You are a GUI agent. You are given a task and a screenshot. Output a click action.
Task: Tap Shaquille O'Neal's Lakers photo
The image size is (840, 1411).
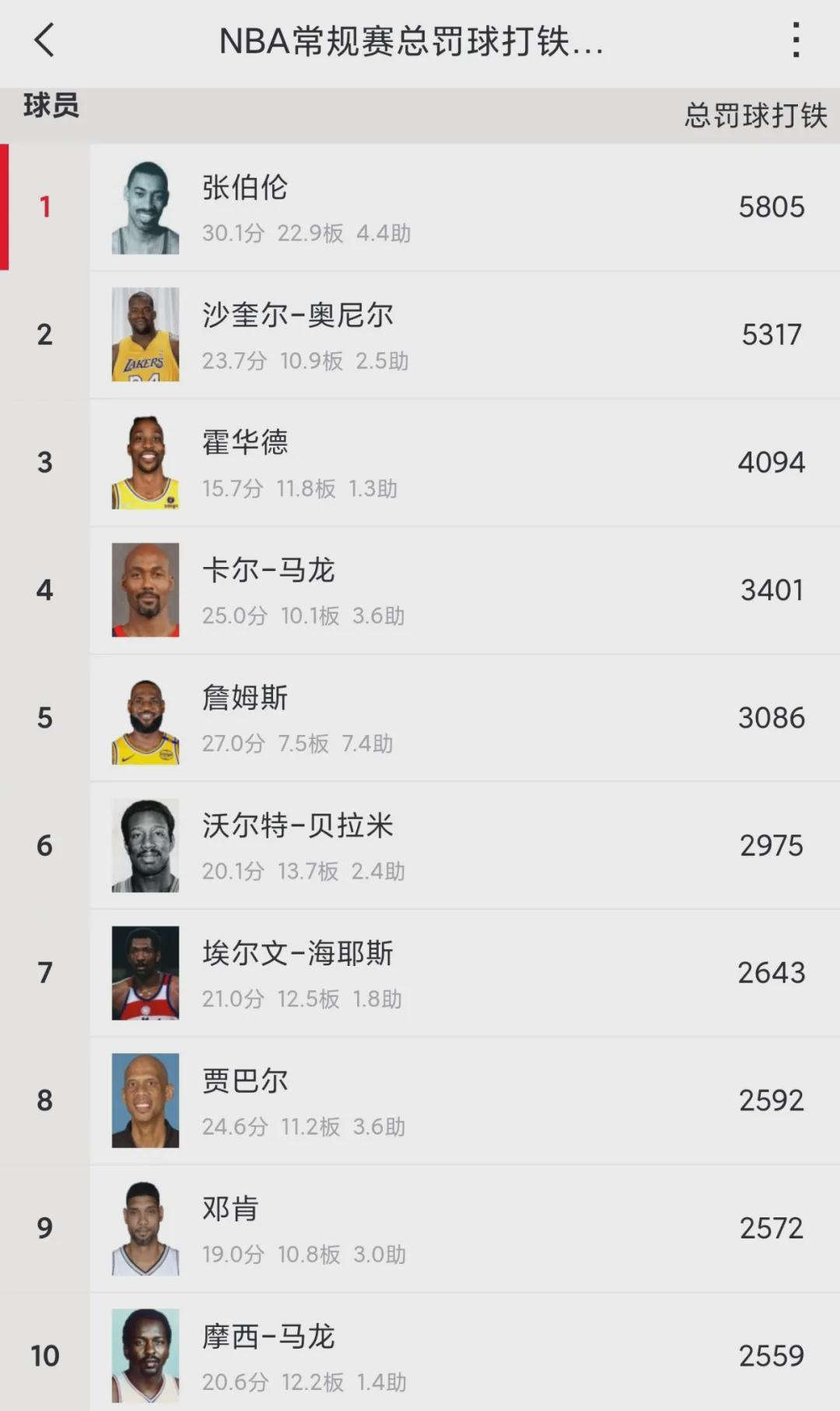pyautogui.click(x=145, y=334)
